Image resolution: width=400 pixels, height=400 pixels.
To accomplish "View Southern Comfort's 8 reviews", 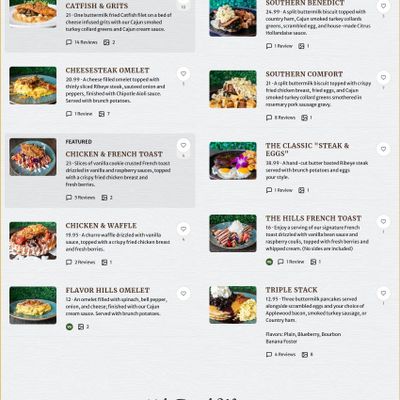I will [281, 118].
